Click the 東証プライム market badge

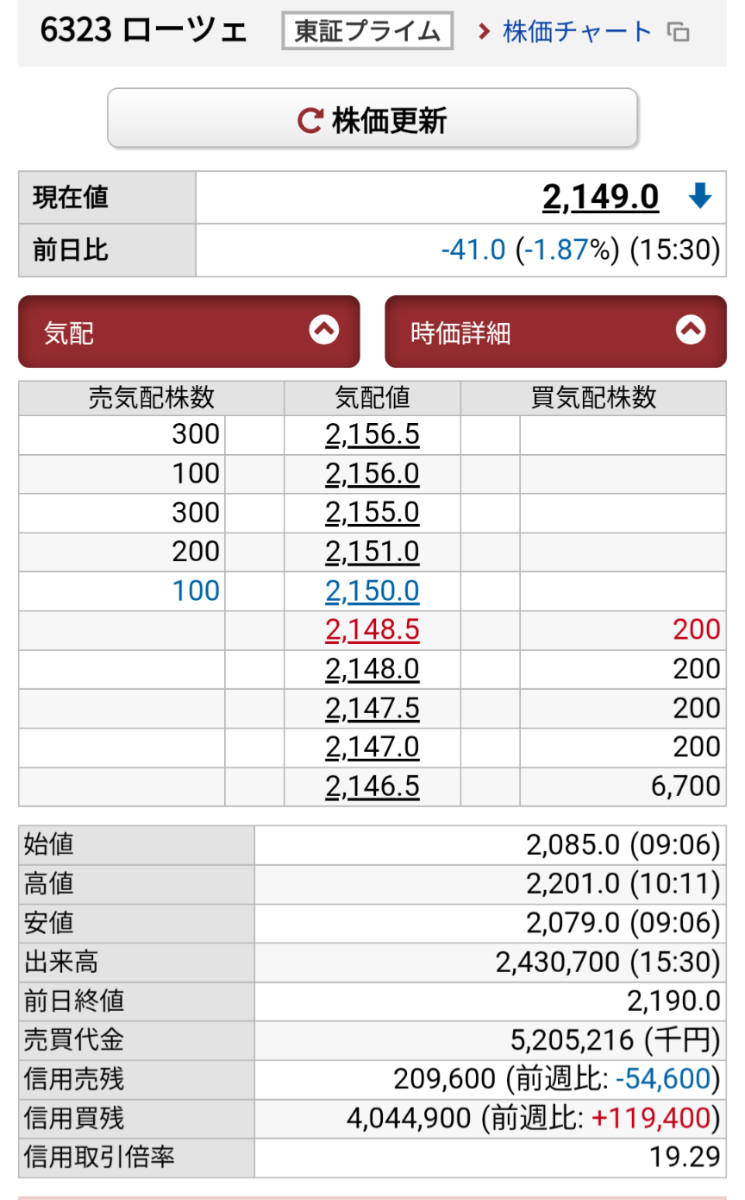[x=366, y=31]
